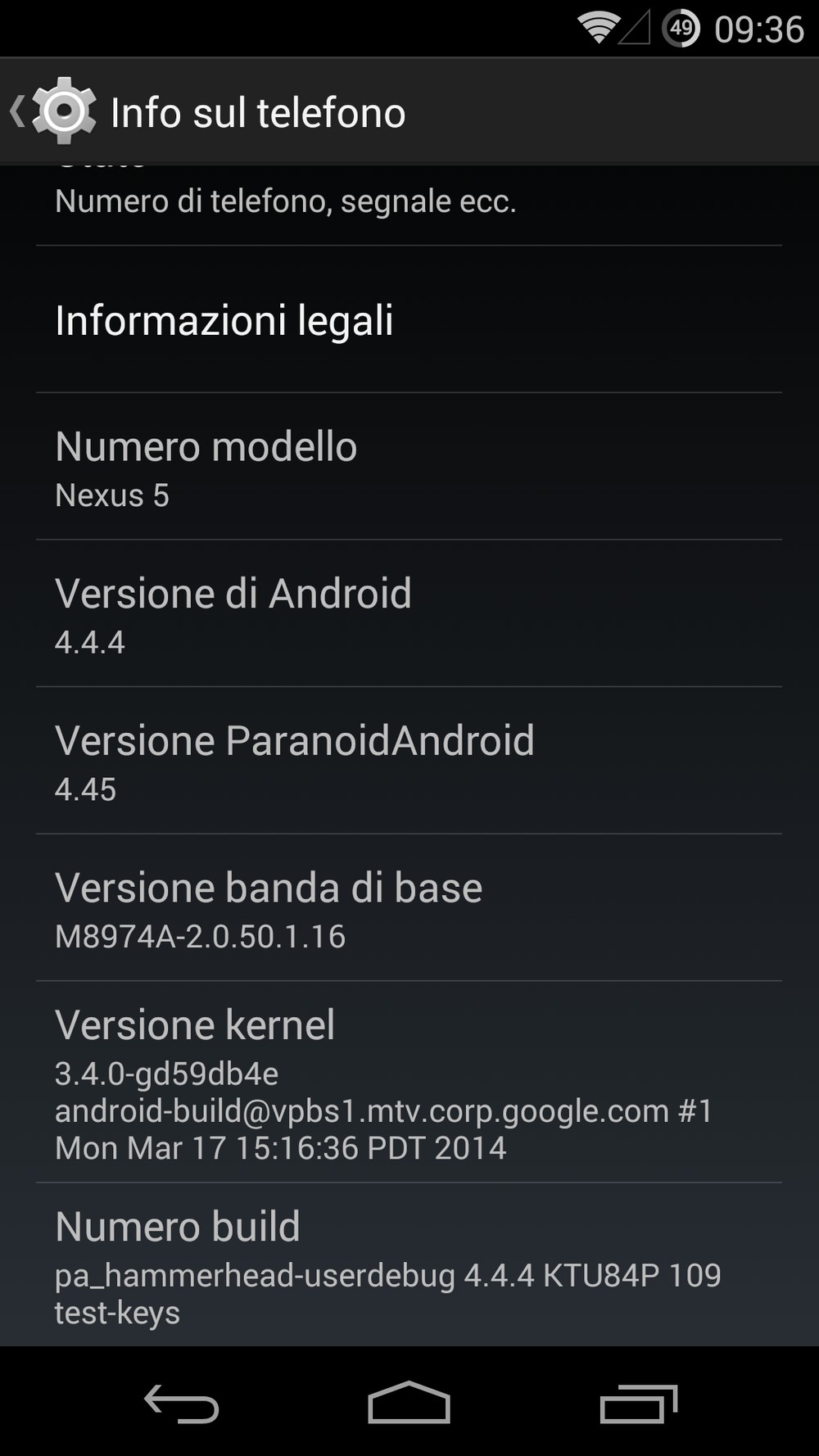Open the recent apps view
The width and height of the screenshot is (819, 1456).
point(638,1403)
